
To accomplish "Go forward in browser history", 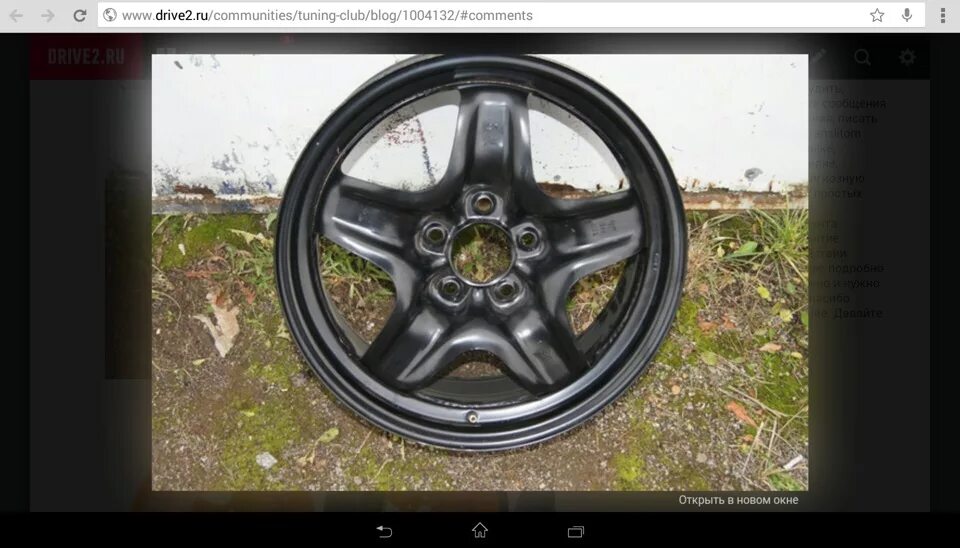I will coord(48,15).
